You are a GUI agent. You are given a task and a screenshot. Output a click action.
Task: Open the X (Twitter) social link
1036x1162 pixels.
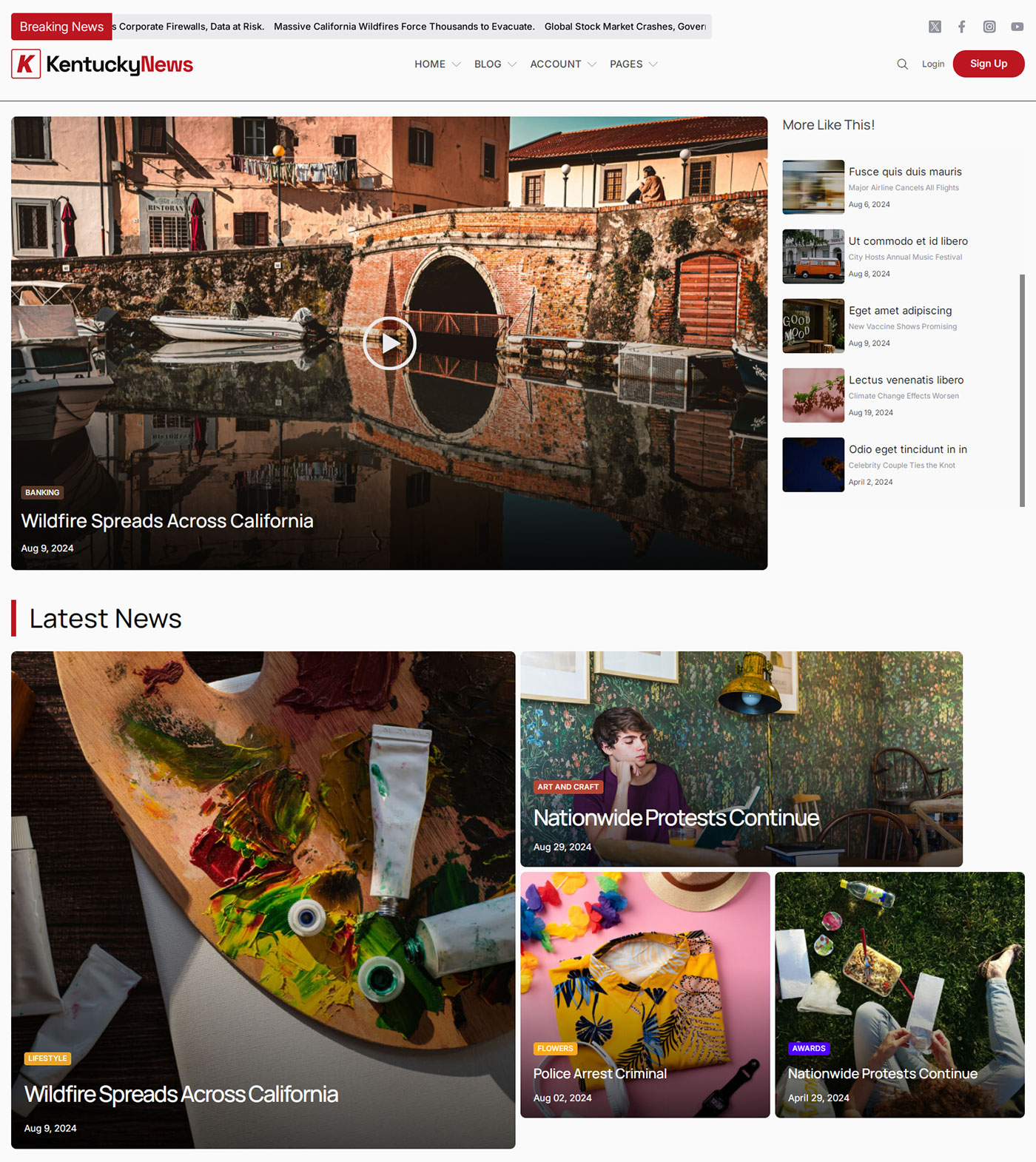[x=935, y=27]
